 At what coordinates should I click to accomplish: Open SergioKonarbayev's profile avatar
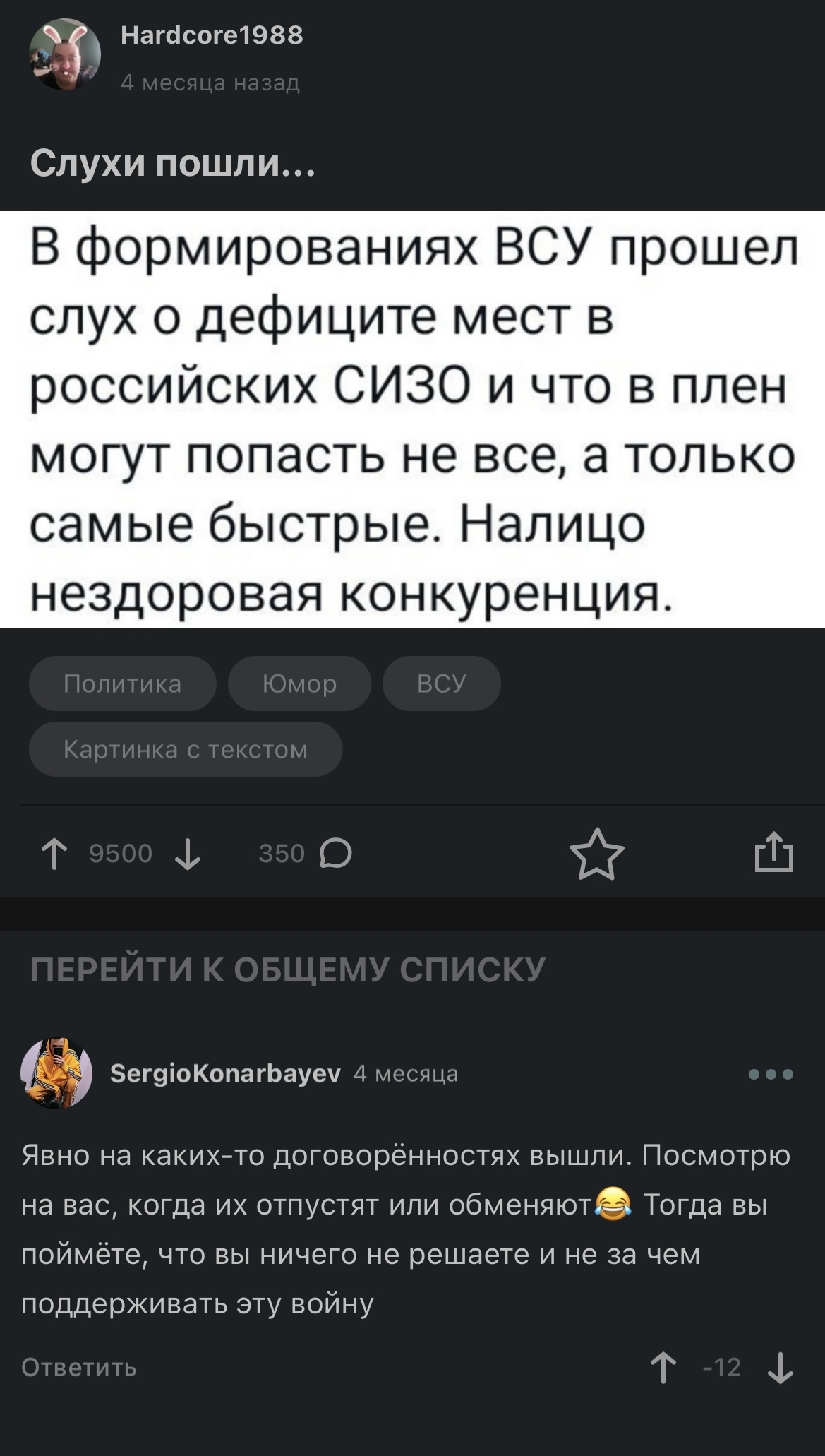click(x=57, y=1074)
